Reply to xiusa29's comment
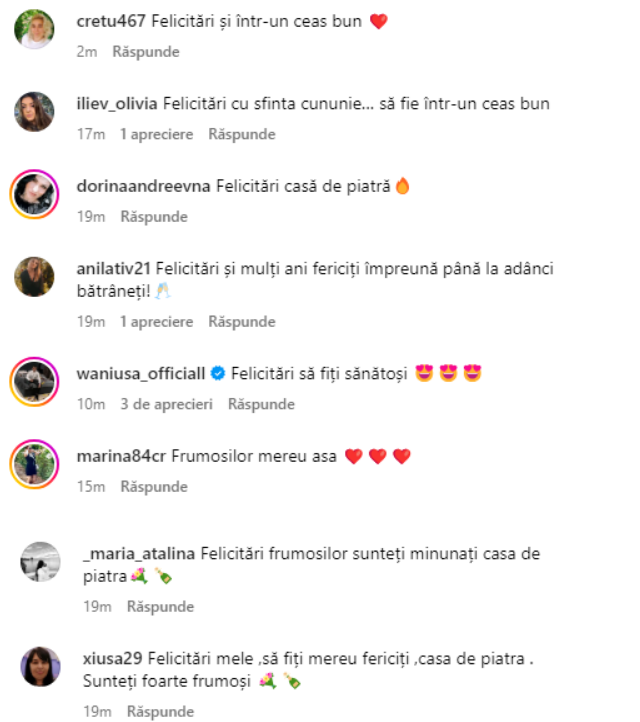The height and width of the screenshot is (722, 640). (160, 711)
